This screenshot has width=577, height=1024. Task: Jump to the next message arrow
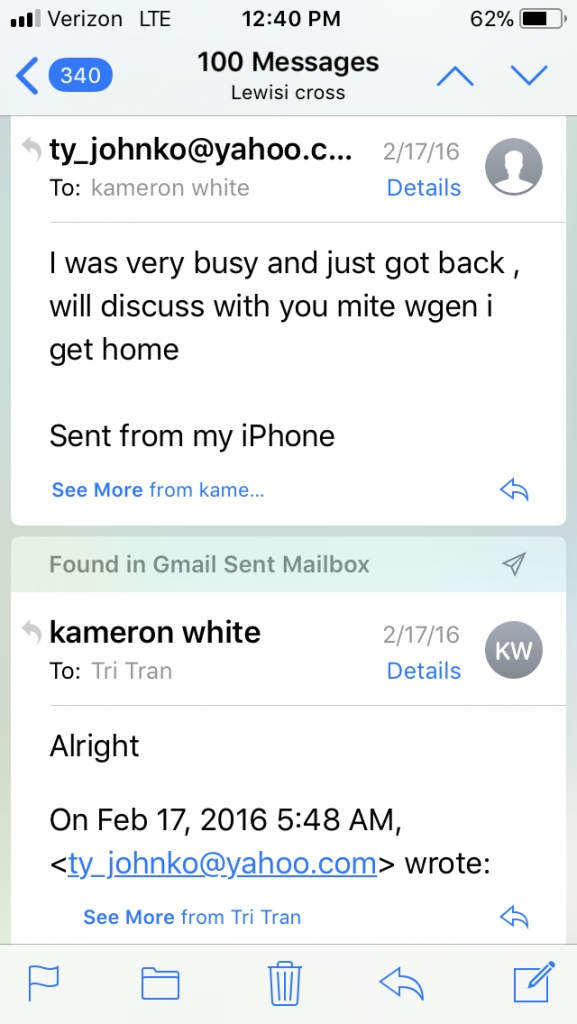pyautogui.click(x=529, y=76)
